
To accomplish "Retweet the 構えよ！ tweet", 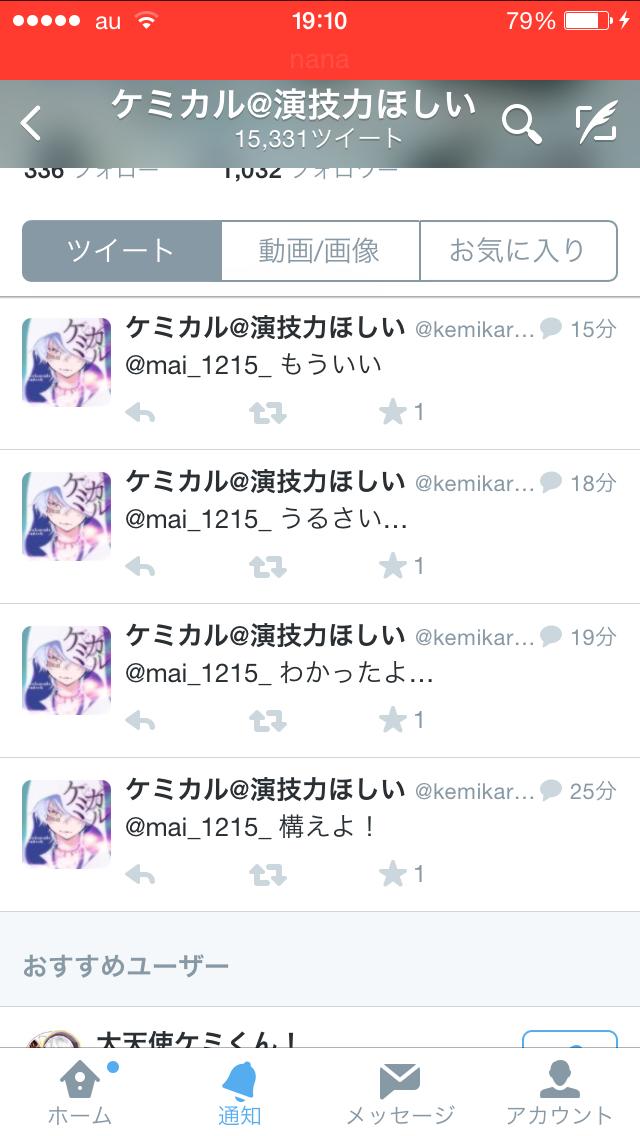I will click(268, 875).
